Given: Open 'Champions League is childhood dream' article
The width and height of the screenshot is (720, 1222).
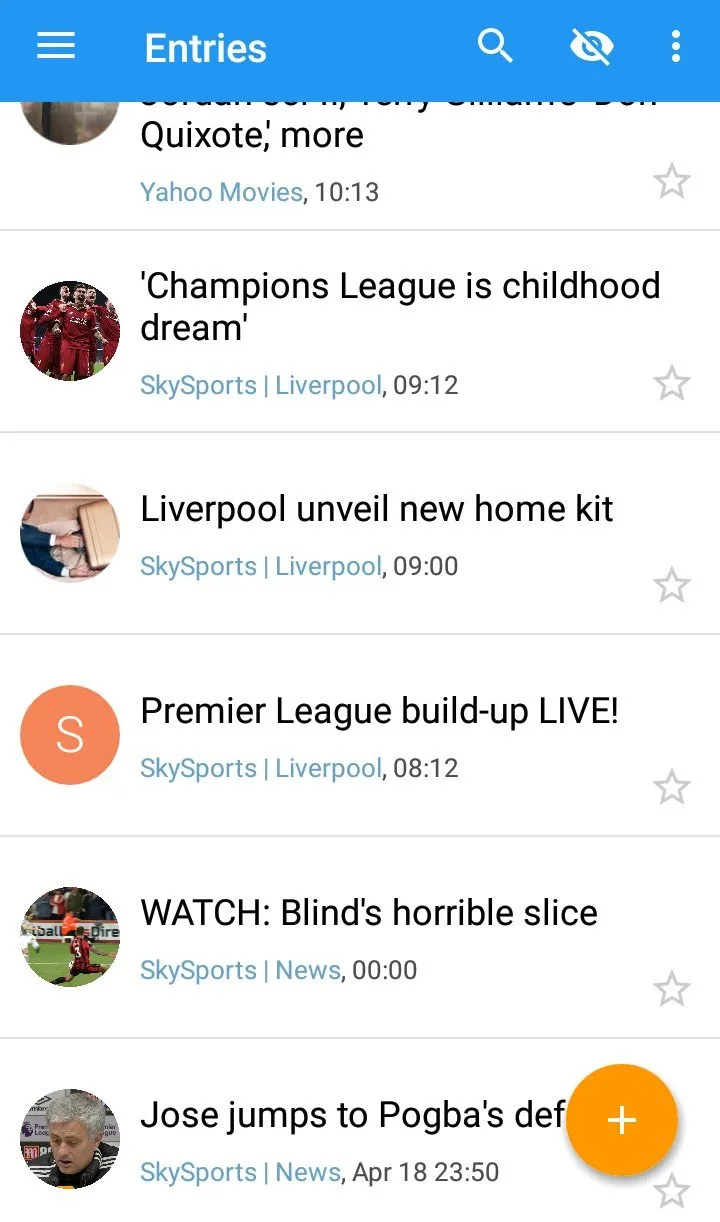Looking at the screenshot, I should 400,306.
